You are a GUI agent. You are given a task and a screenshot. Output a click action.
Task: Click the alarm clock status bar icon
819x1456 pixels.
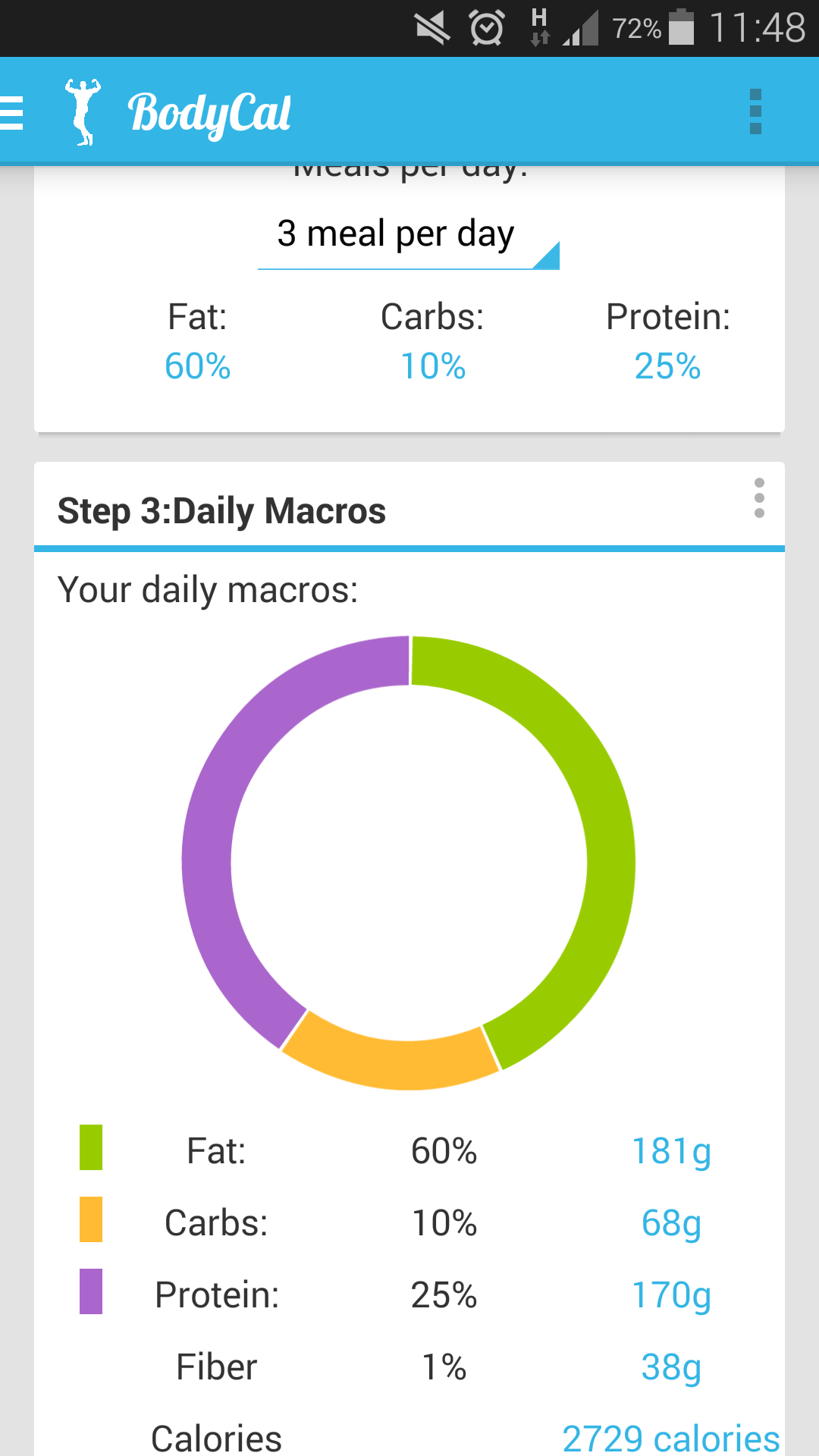pyautogui.click(x=483, y=25)
